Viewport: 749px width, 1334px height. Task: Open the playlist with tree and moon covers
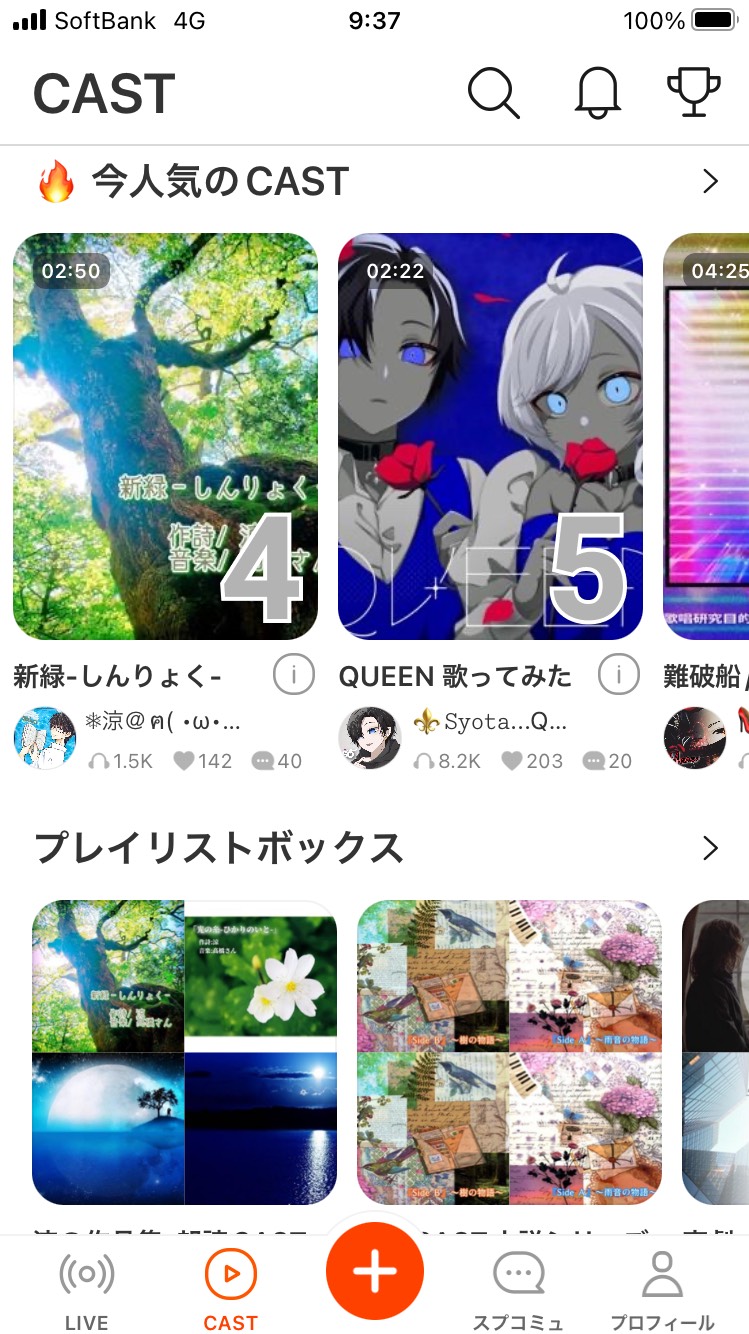(184, 1052)
